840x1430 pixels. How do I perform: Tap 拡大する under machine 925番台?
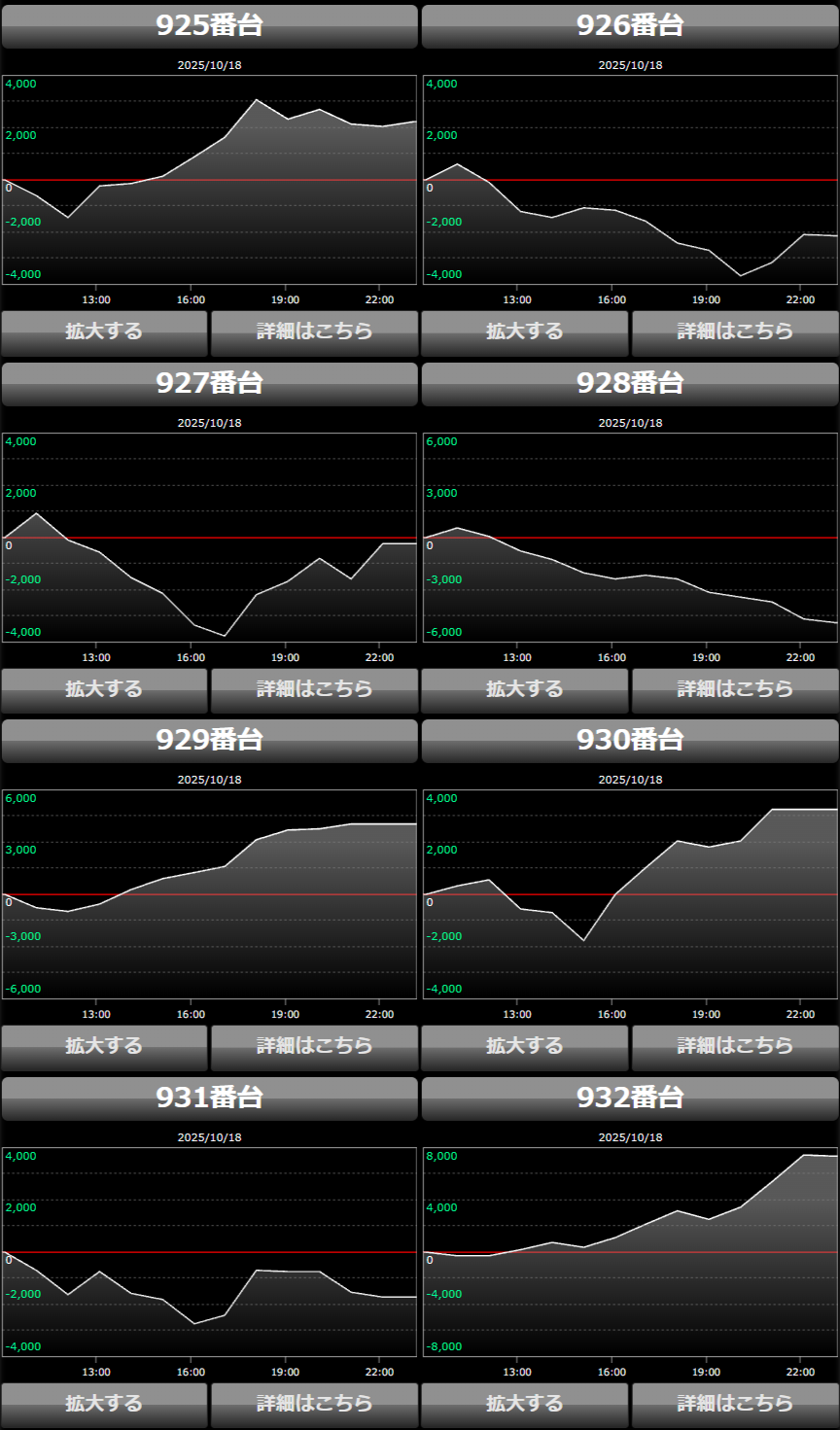tap(104, 332)
